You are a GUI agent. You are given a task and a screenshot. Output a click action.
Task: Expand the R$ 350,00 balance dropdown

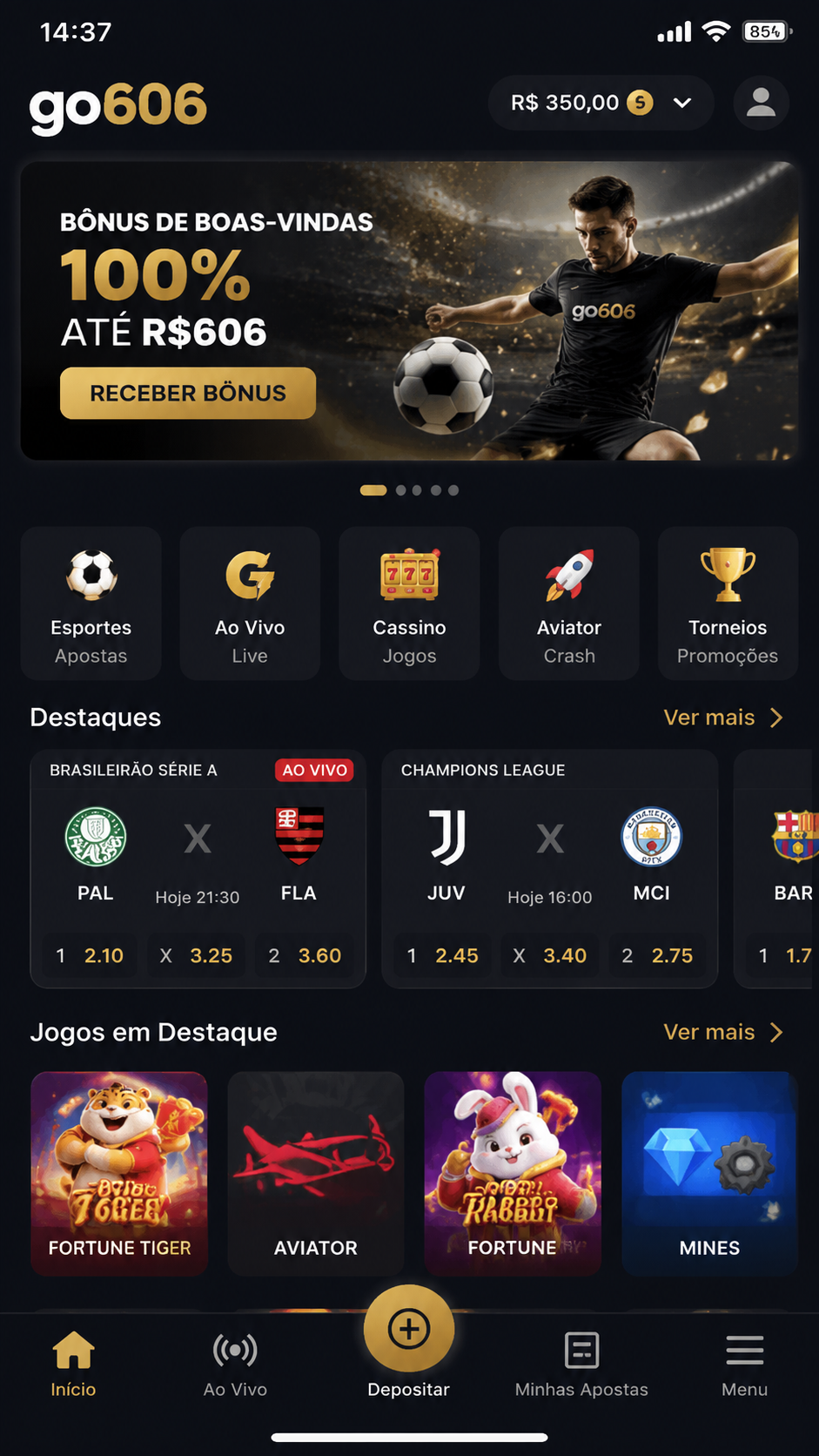pos(601,103)
